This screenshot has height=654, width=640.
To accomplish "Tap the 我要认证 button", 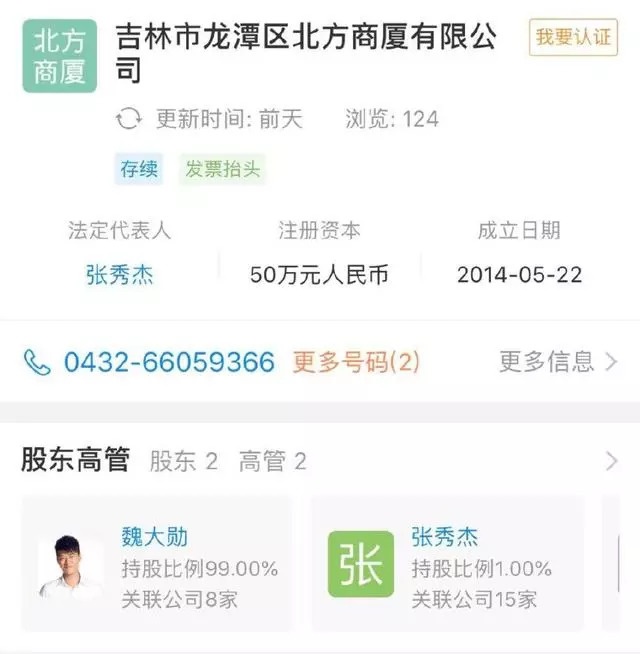I will click(573, 38).
